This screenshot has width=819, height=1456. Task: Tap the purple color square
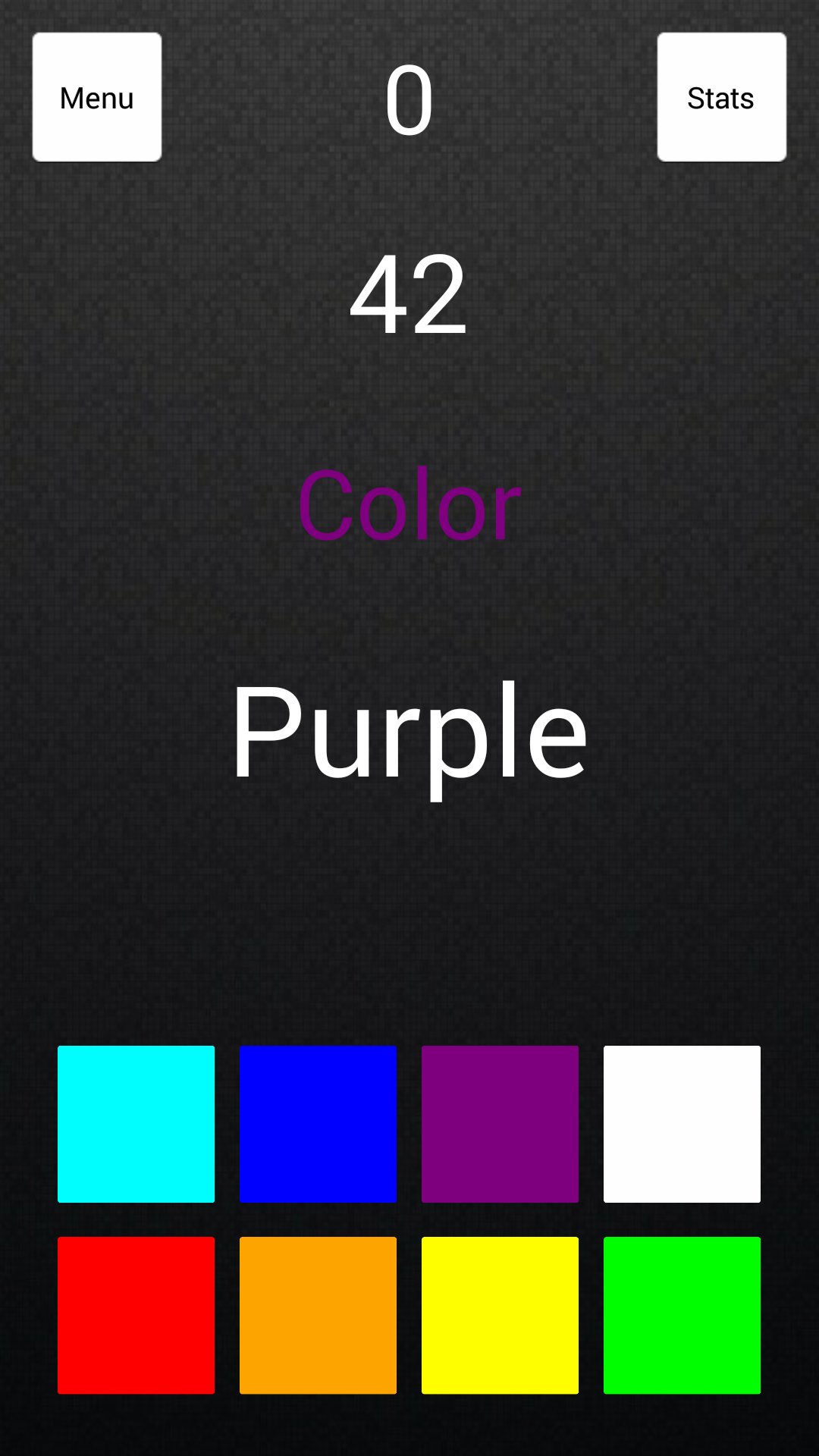500,1124
